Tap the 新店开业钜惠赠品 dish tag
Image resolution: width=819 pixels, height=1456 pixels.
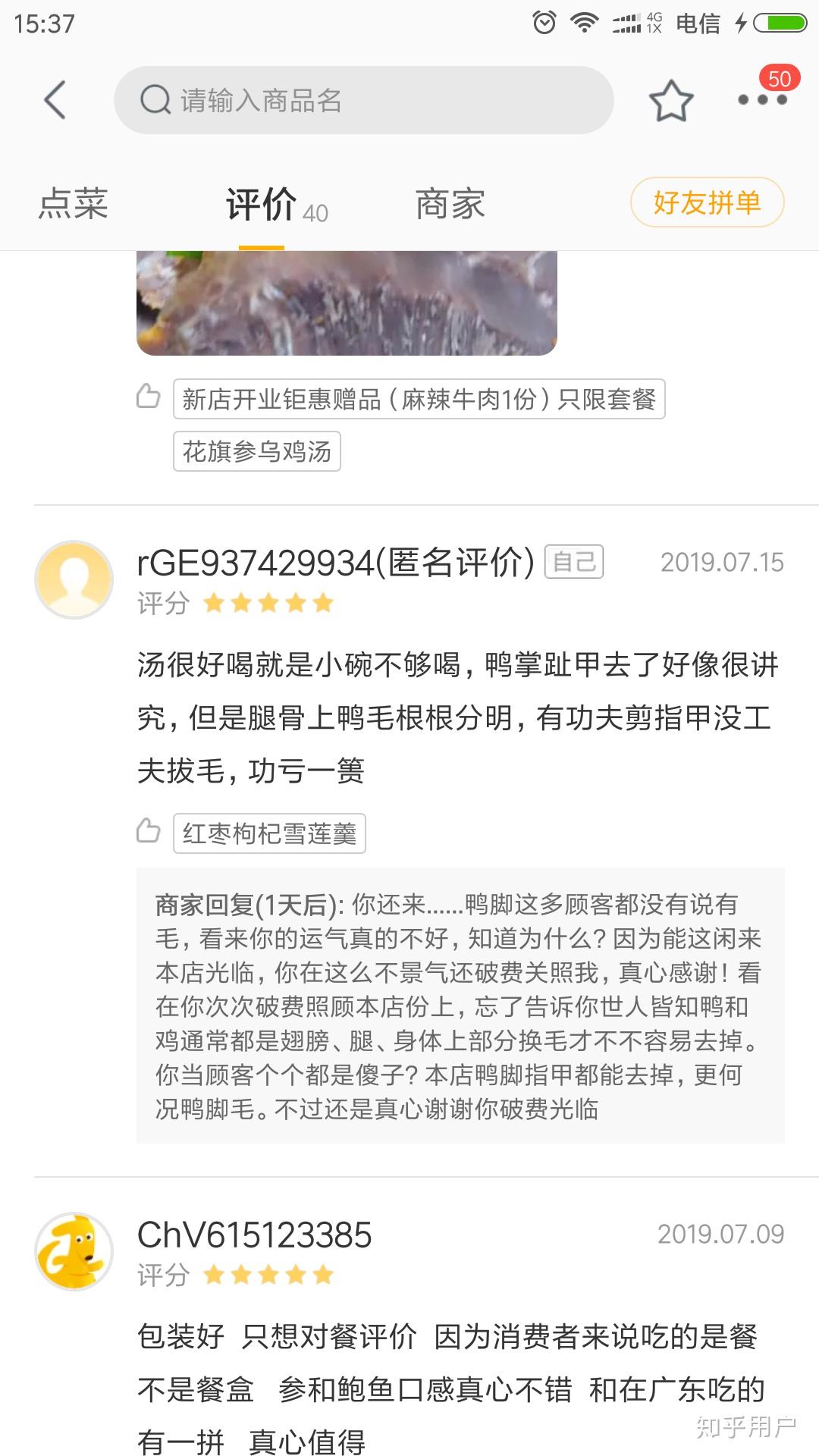tap(419, 399)
